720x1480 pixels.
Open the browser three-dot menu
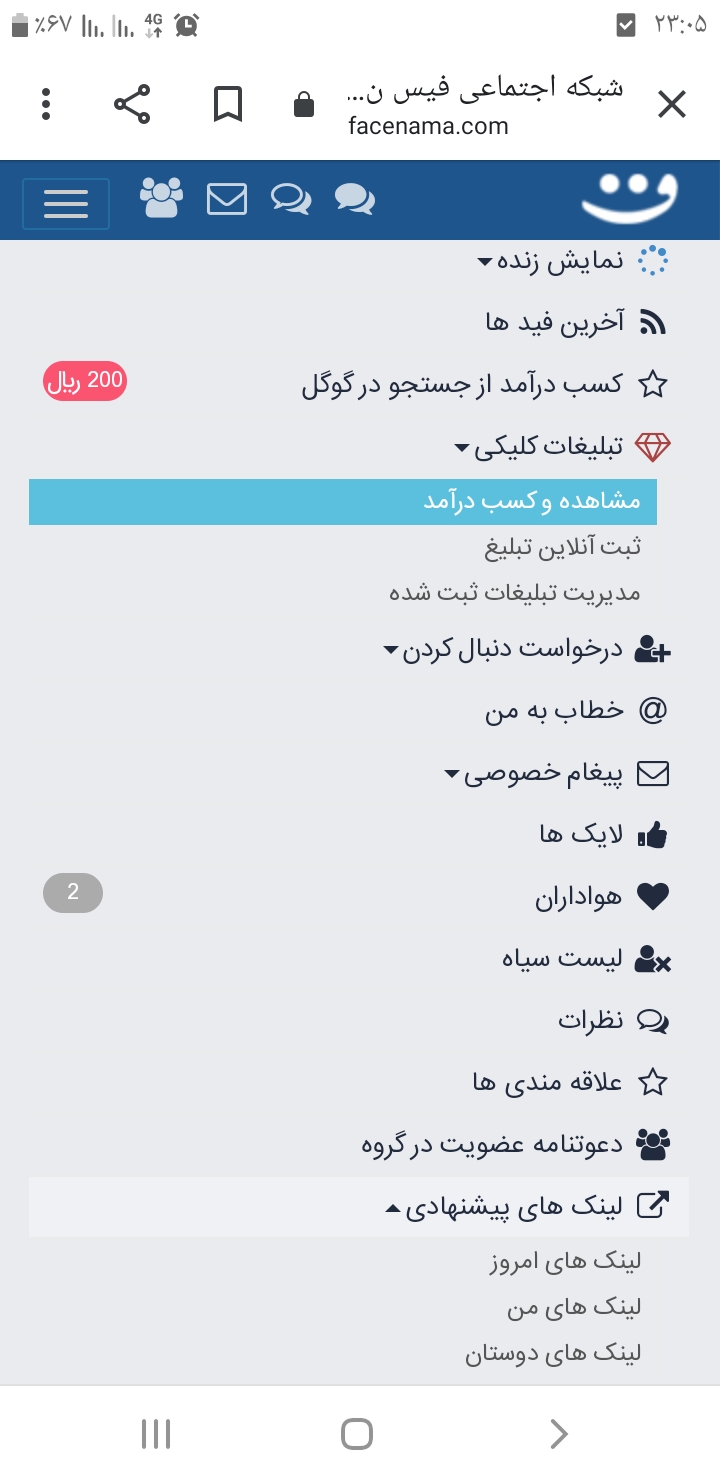(x=45, y=103)
